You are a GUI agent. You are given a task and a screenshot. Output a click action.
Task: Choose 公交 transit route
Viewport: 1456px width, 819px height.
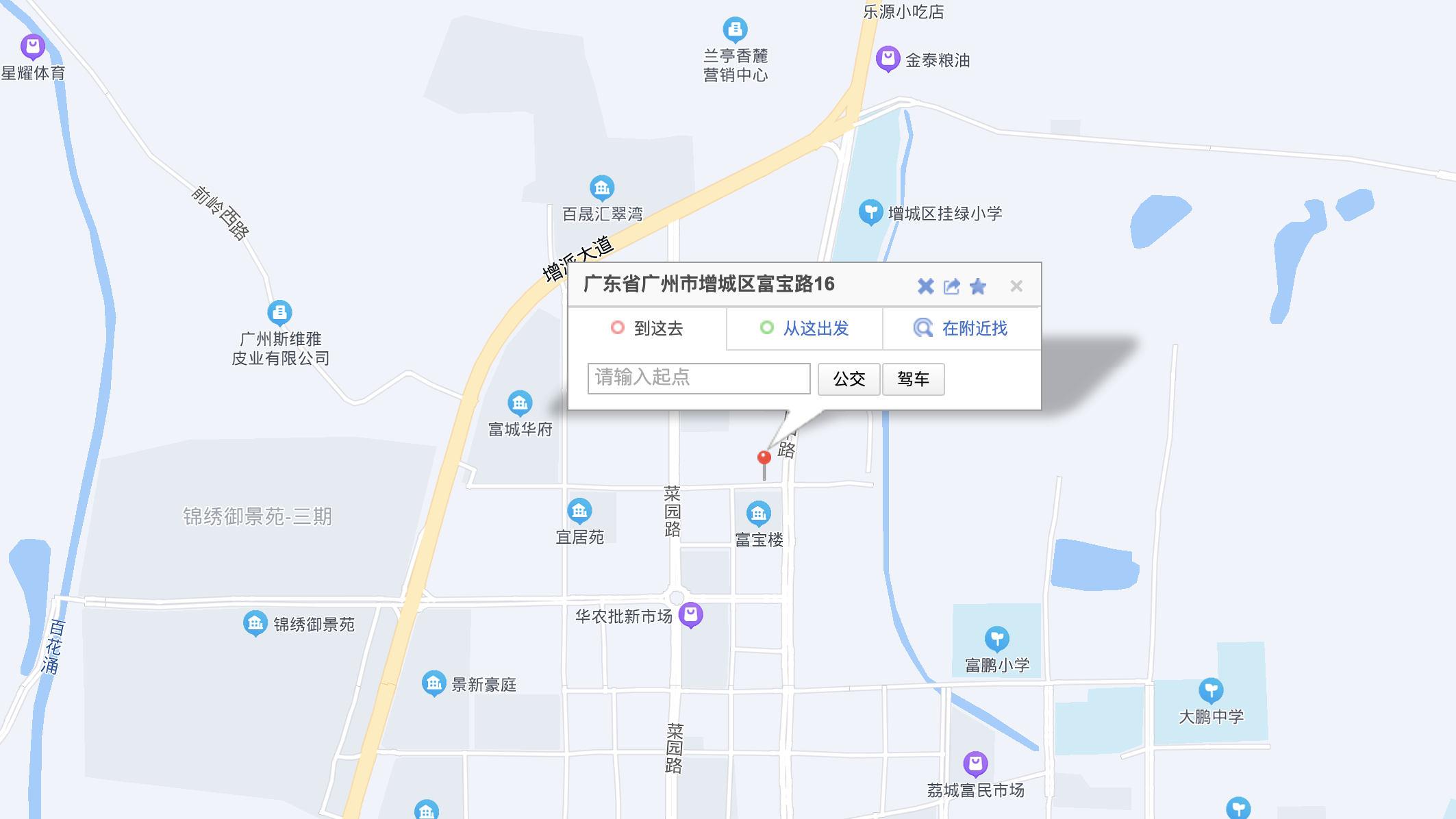pos(849,379)
